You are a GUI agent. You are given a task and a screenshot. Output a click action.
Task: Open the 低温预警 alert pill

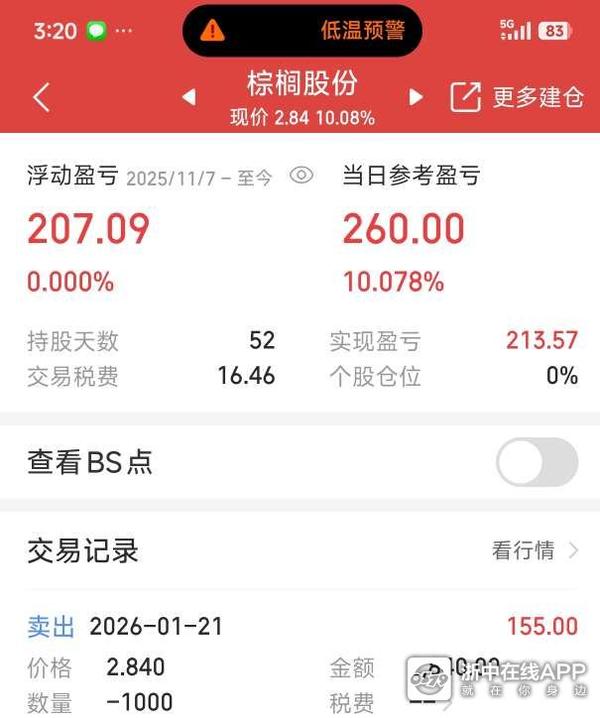[x=302, y=31]
